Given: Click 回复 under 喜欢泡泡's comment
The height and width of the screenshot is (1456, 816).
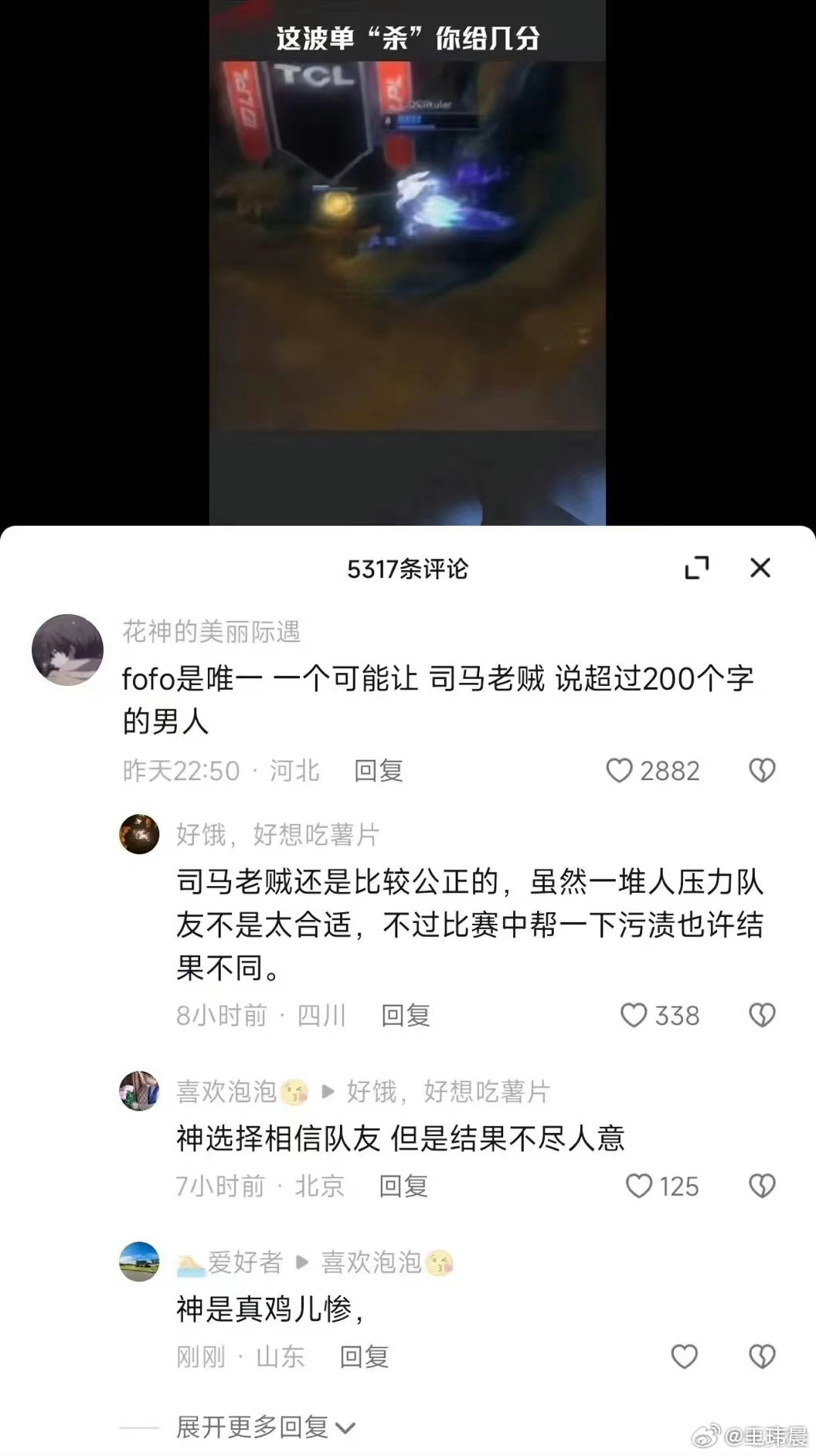Looking at the screenshot, I should tap(403, 1186).
